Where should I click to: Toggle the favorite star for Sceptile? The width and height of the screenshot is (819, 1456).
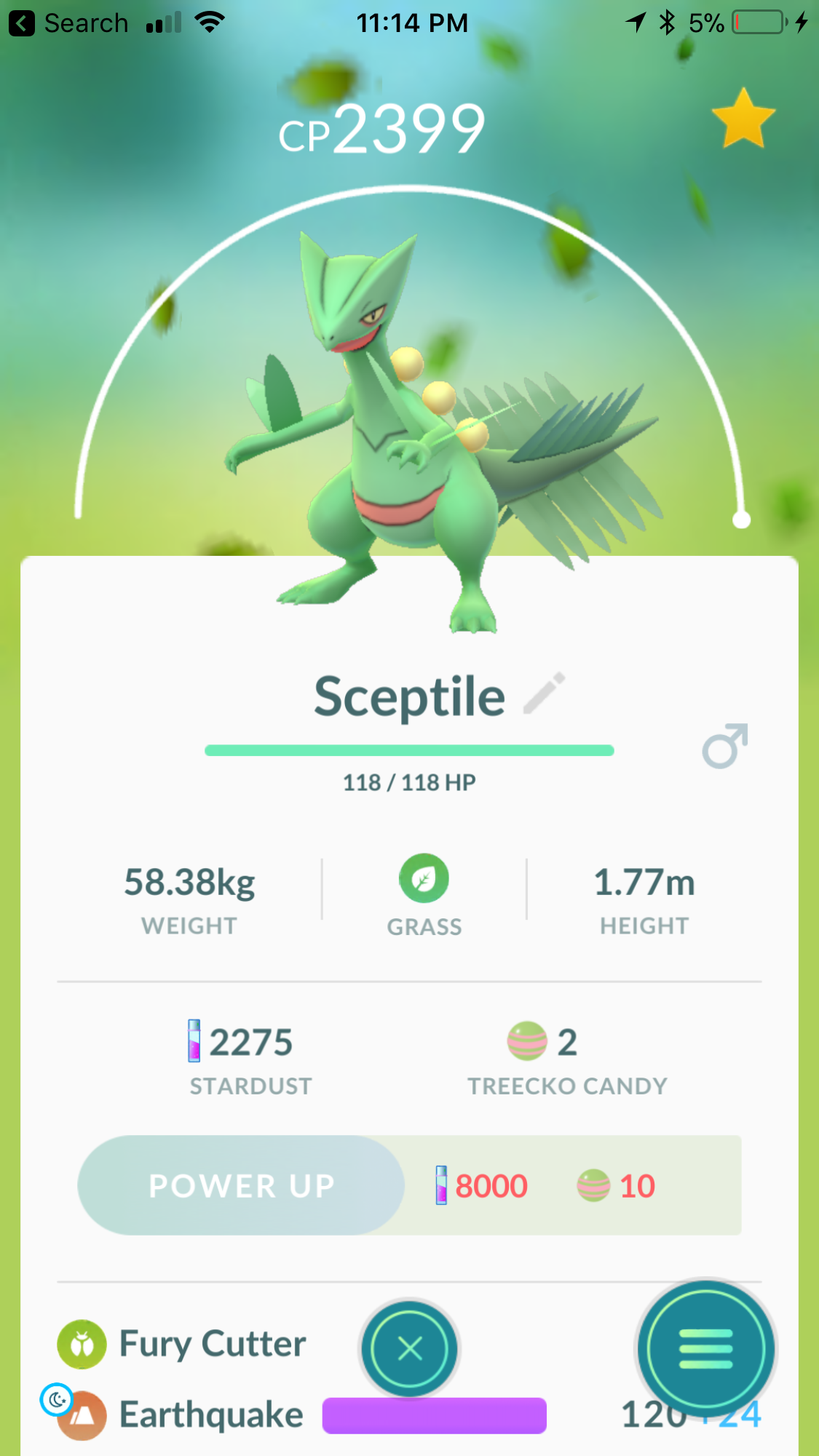tap(743, 119)
